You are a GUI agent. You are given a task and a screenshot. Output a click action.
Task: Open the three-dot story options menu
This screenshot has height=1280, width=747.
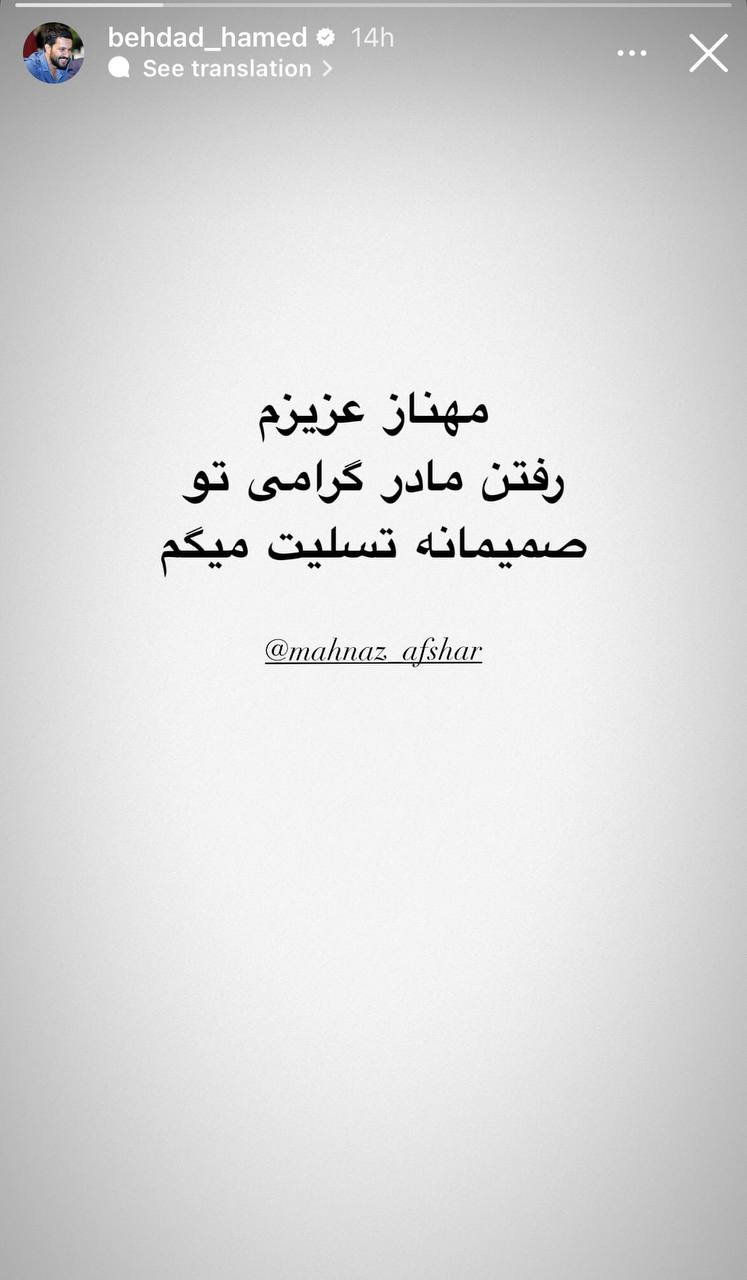point(632,53)
